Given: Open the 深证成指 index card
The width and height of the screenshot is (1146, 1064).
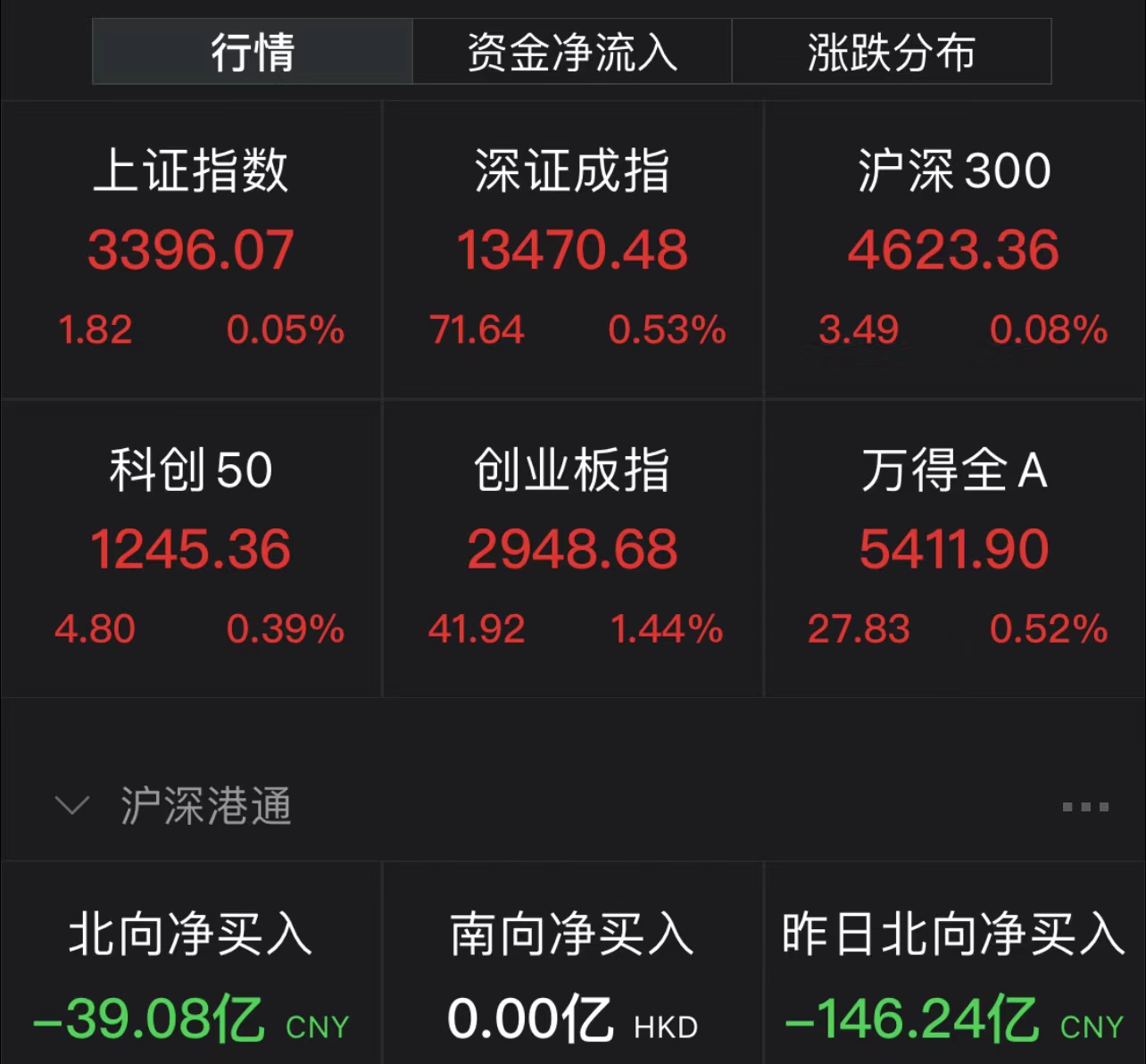Looking at the screenshot, I should pos(572,249).
